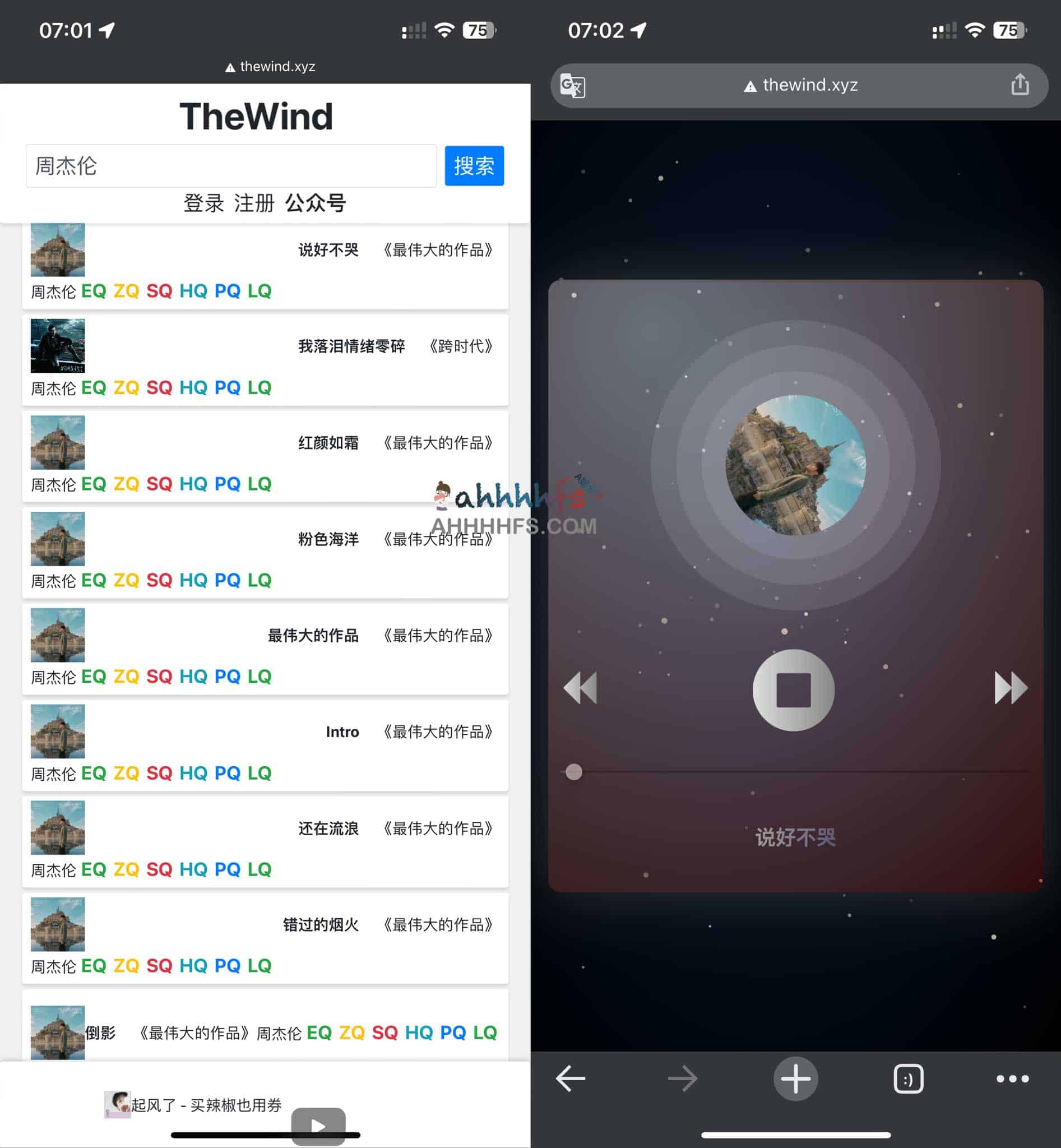The image size is (1061, 1148).
Task: Select EQ quality for 说好不哭
Action: (94, 291)
